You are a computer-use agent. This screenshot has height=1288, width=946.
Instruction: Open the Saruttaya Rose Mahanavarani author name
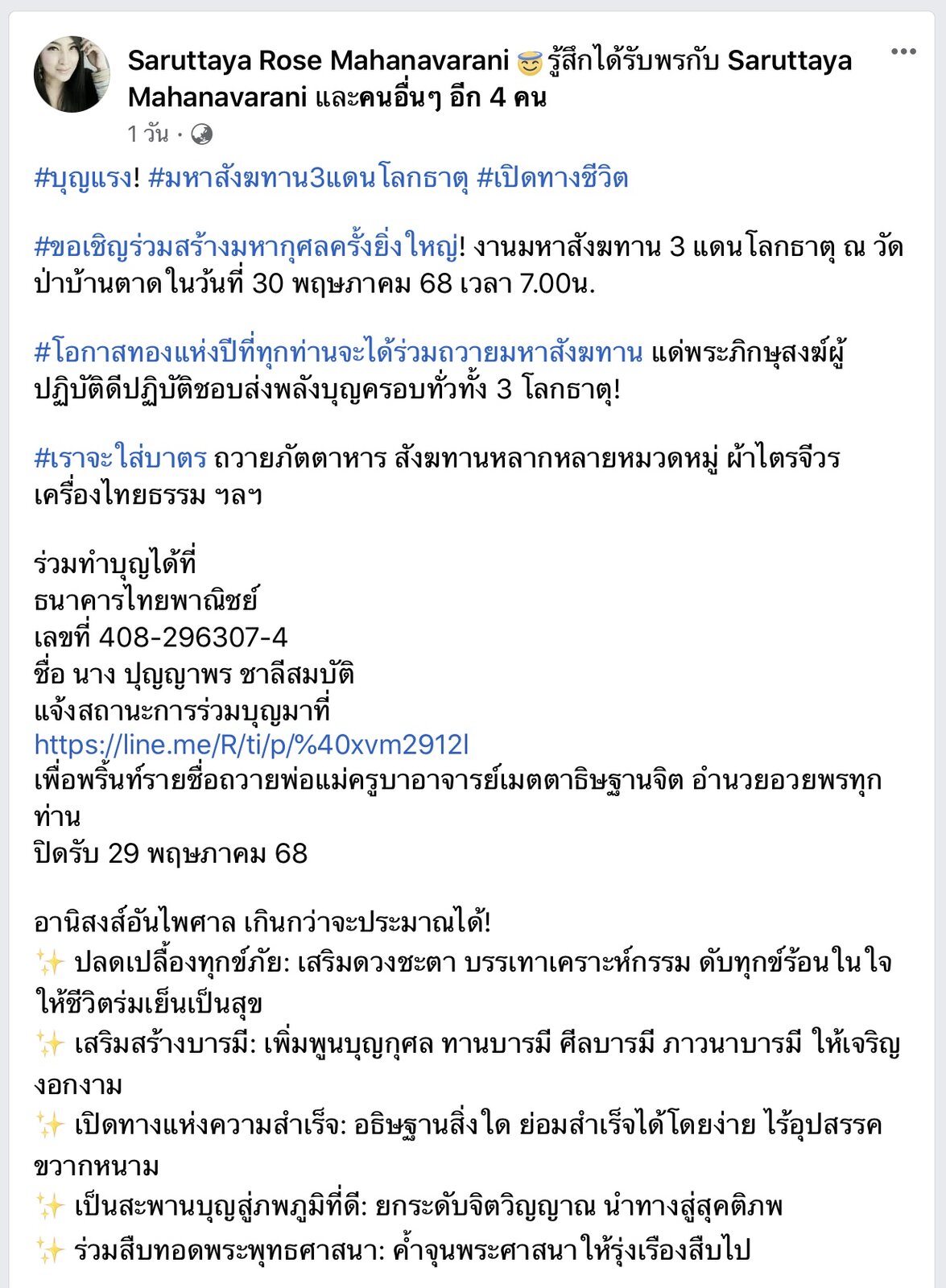[318, 60]
